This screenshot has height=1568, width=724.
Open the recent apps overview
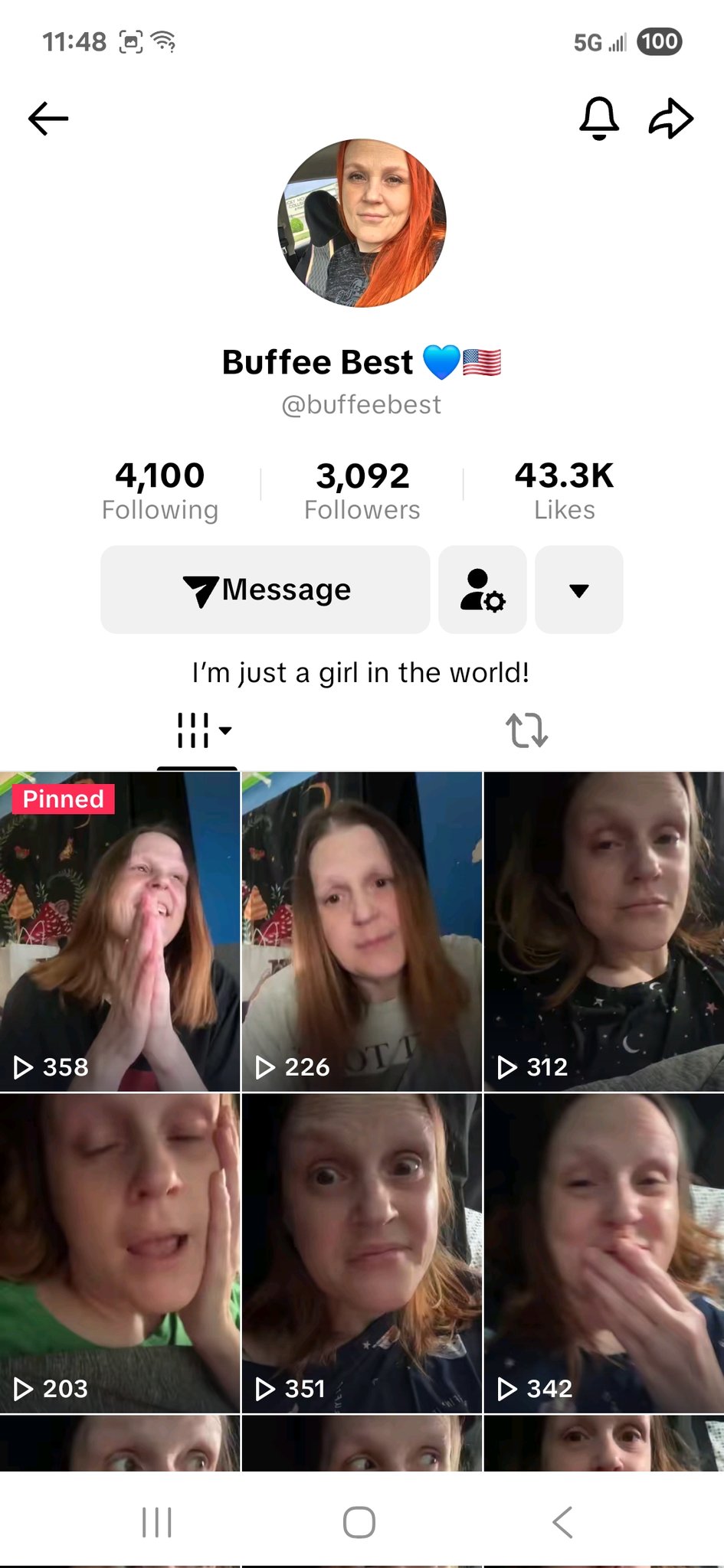click(x=157, y=1522)
